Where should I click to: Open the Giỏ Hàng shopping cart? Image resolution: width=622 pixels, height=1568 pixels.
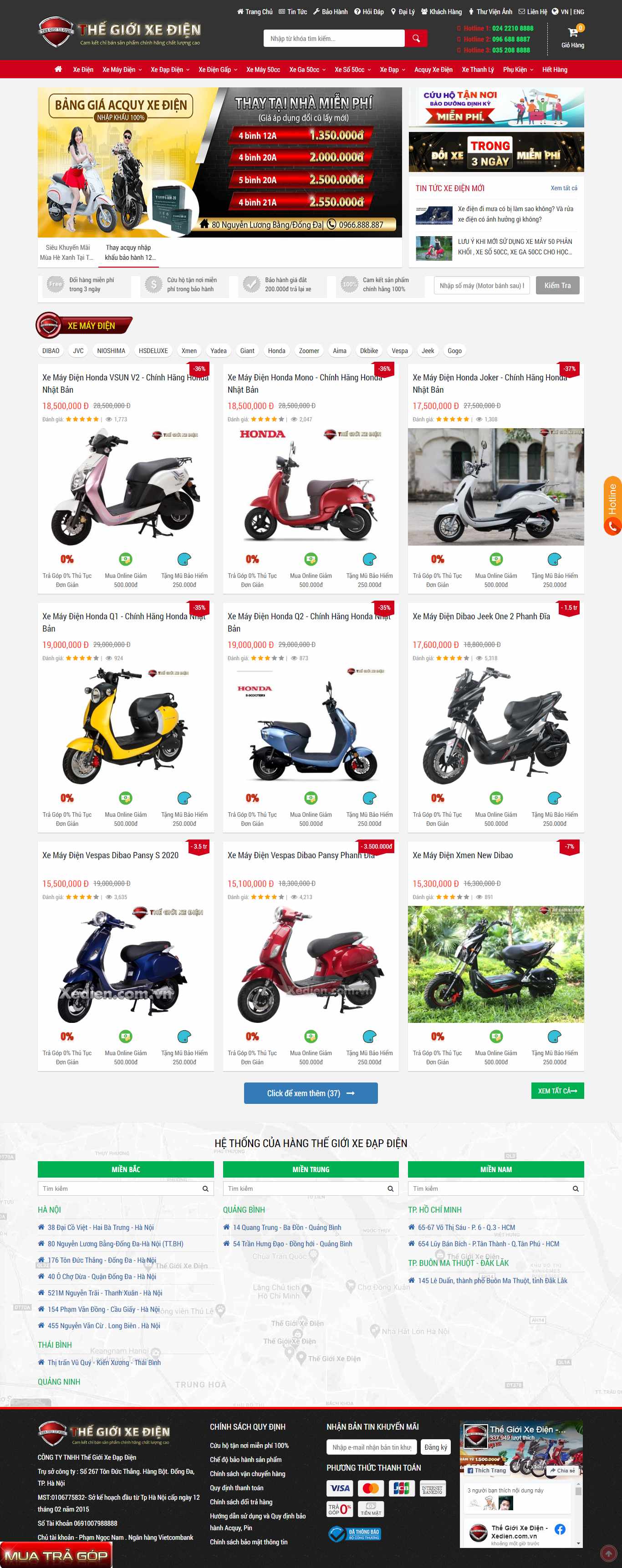click(572, 38)
